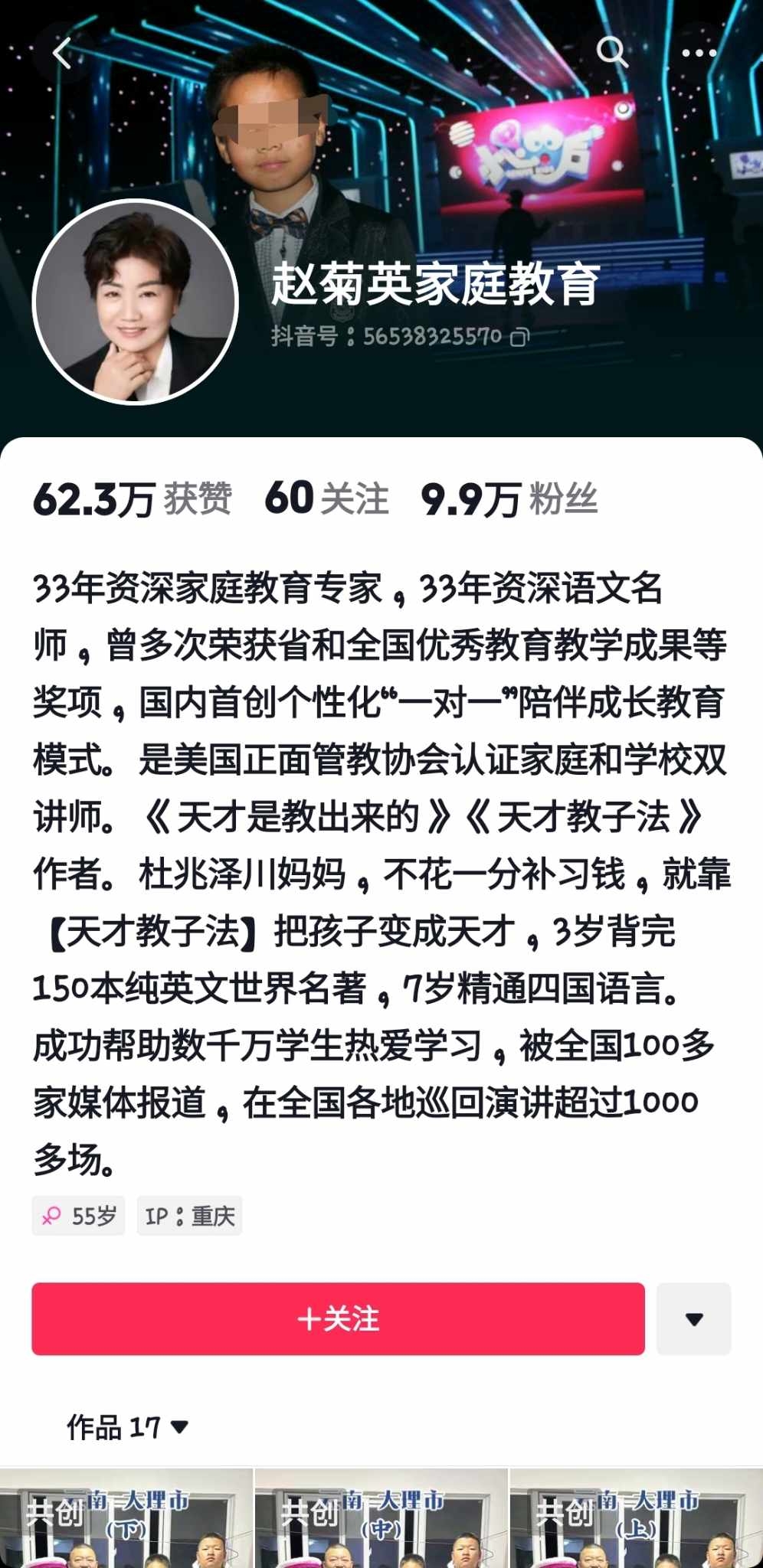View the 60 关注 following list
This screenshot has height=1568, width=763.
(326, 499)
